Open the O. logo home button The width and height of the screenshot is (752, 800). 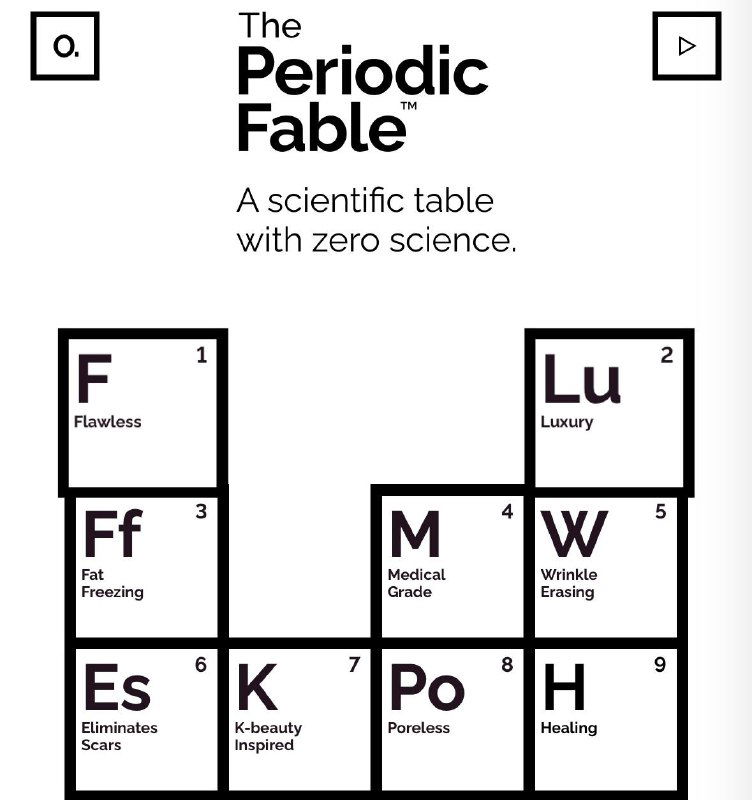[x=65, y=46]
